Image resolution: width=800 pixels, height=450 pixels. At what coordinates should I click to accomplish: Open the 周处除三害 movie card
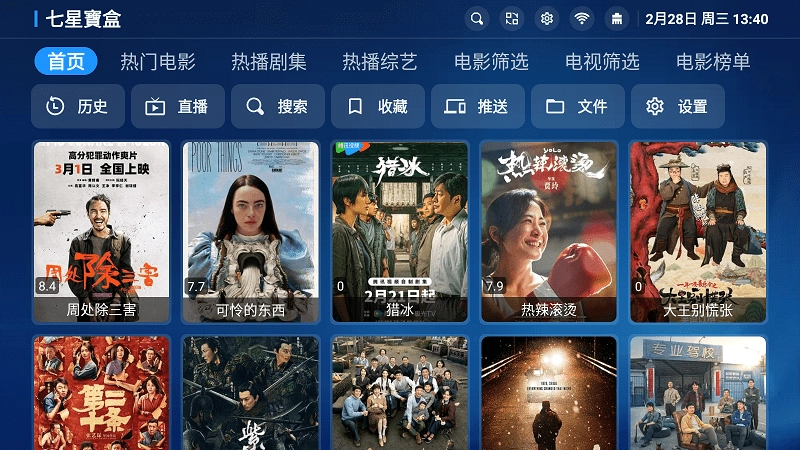(101, 231)
